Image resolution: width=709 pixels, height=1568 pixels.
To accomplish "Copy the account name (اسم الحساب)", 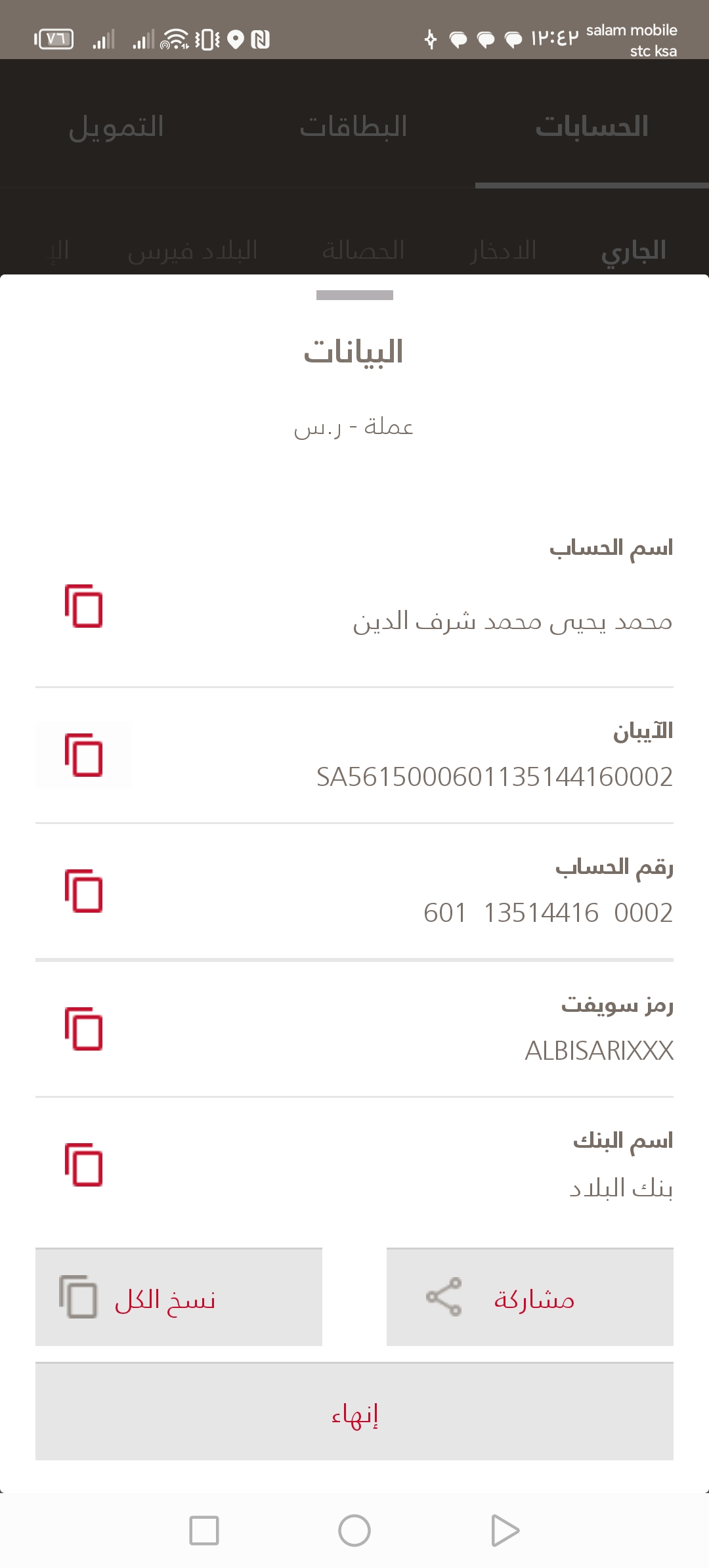I will pyautogui.click(x=84, y=605).
